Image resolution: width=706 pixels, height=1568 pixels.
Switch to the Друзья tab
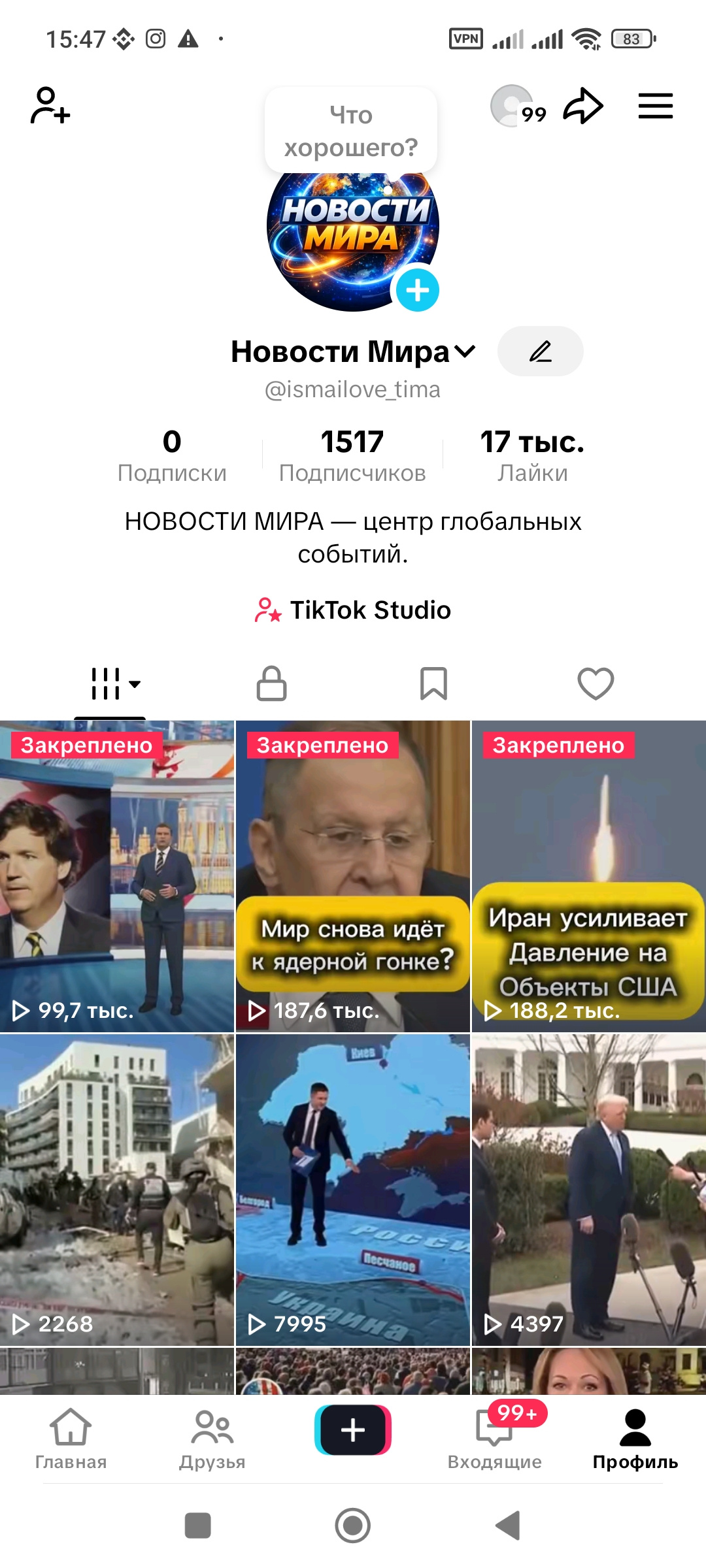click(x=210, y=1437)
